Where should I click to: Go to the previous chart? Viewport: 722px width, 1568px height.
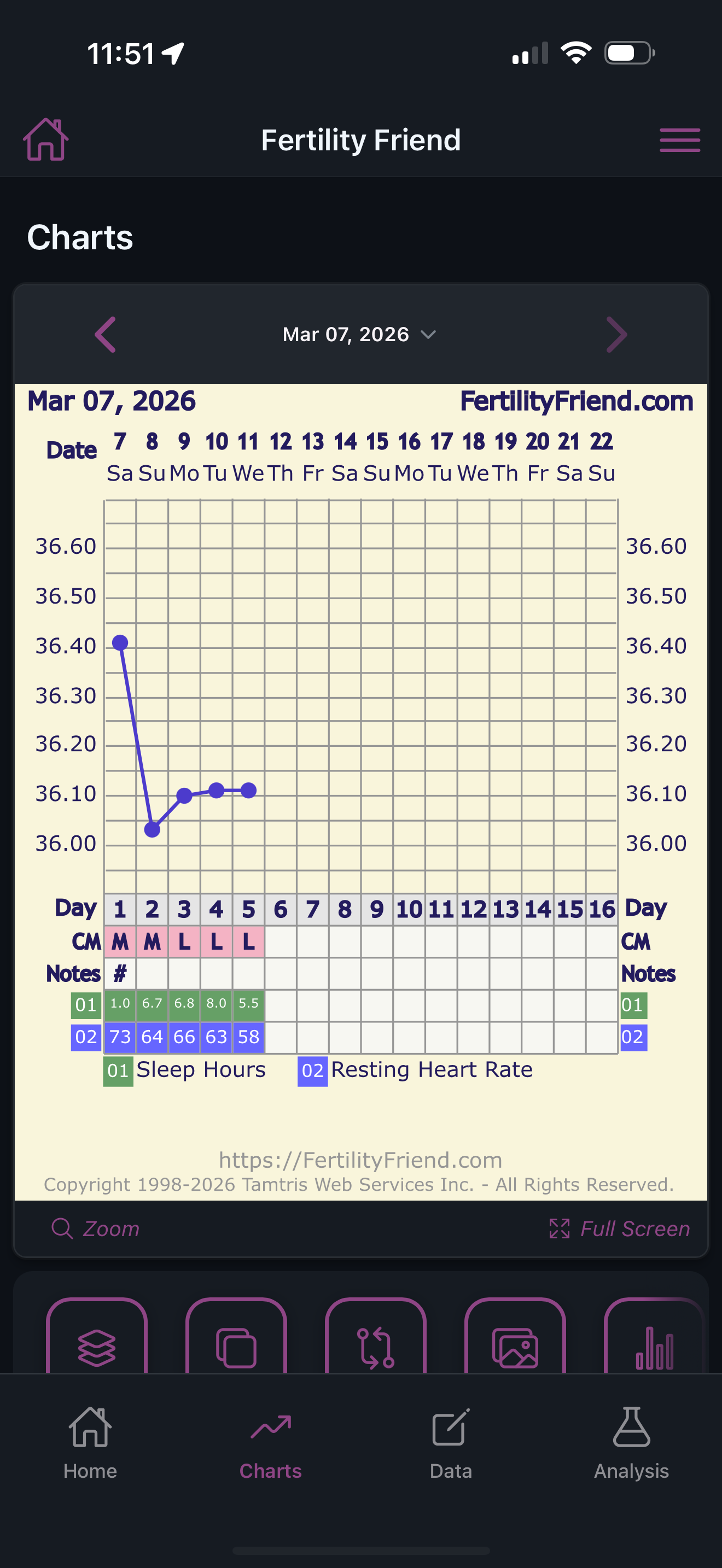106,334
